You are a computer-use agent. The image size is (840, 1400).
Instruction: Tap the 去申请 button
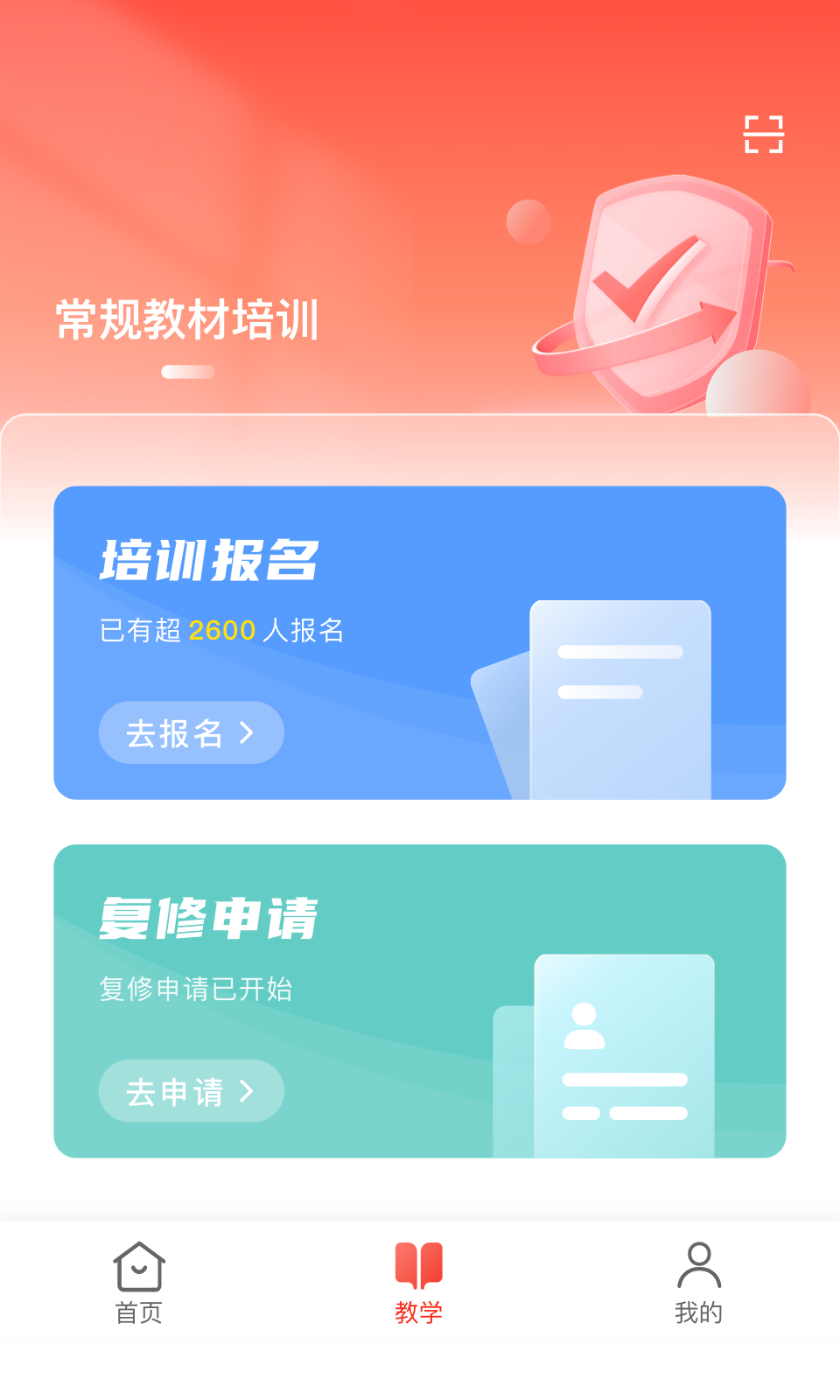tap(191, 1091)
